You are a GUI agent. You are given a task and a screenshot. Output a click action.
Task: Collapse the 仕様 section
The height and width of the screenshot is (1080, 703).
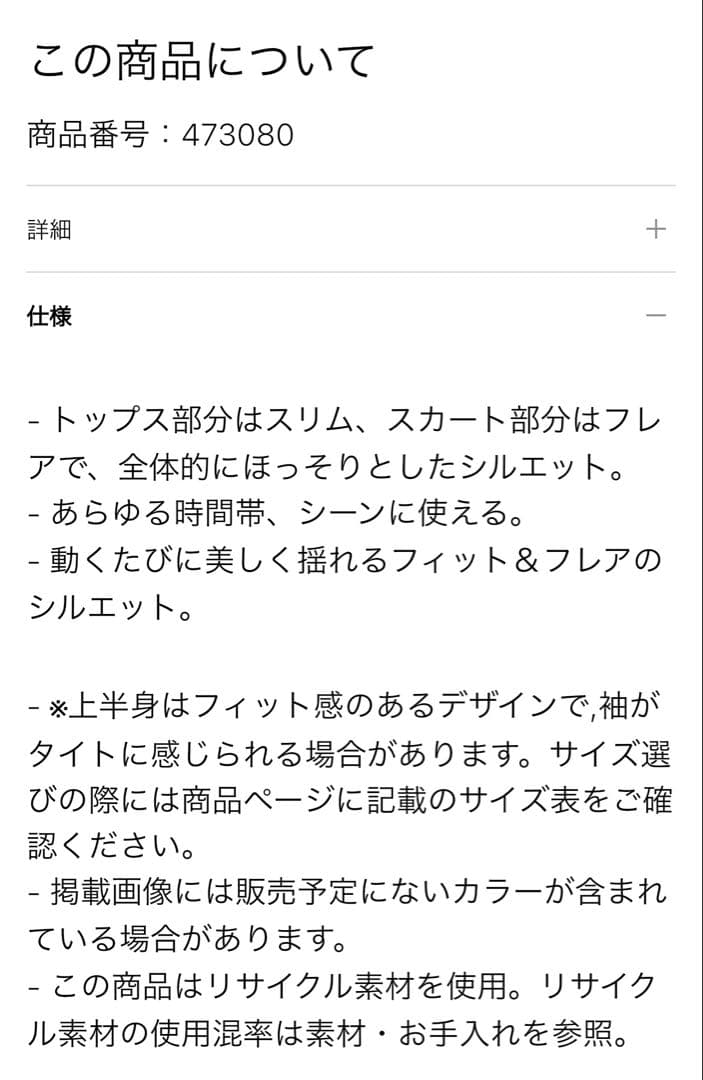[655, 316]
